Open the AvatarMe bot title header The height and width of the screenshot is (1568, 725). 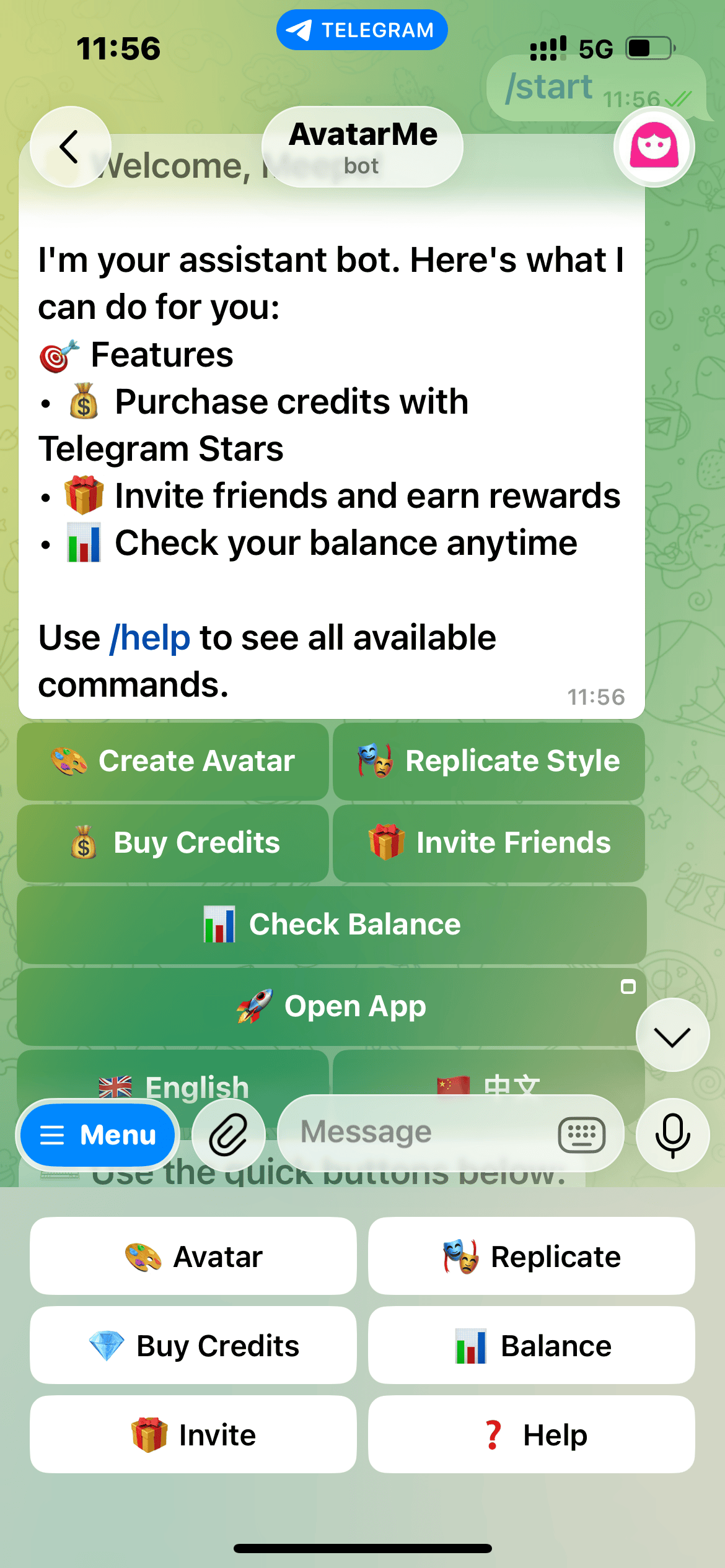click(x=362, y=147)
